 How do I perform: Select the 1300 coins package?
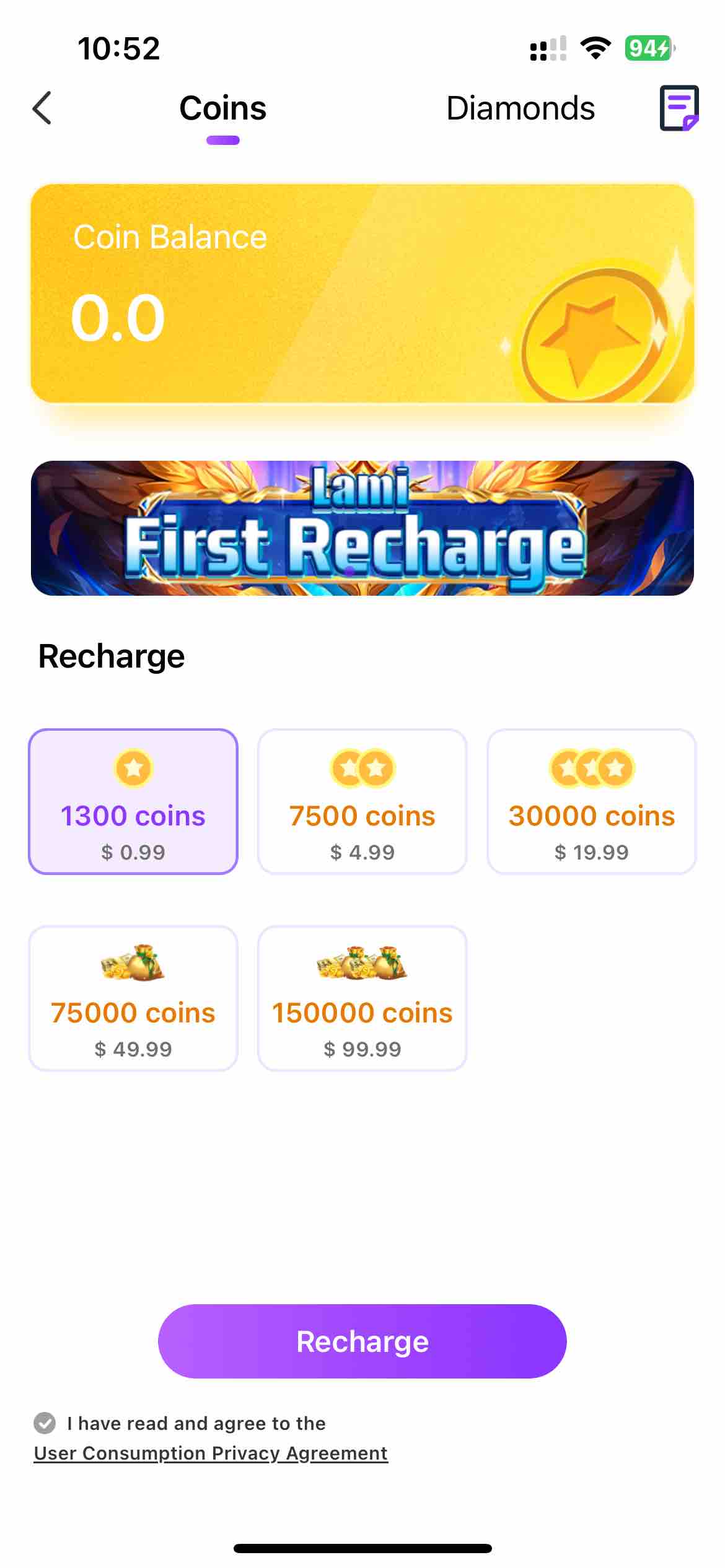click(x=133, y=801)
